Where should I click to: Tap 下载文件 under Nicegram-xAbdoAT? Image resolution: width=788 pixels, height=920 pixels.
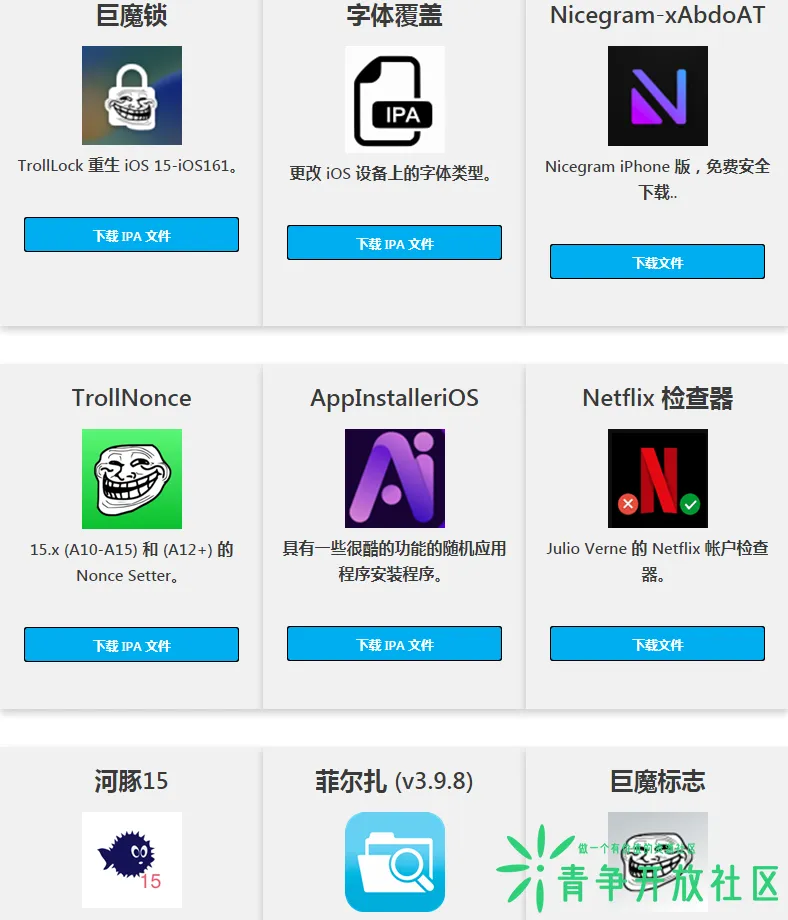pos(657,262)
